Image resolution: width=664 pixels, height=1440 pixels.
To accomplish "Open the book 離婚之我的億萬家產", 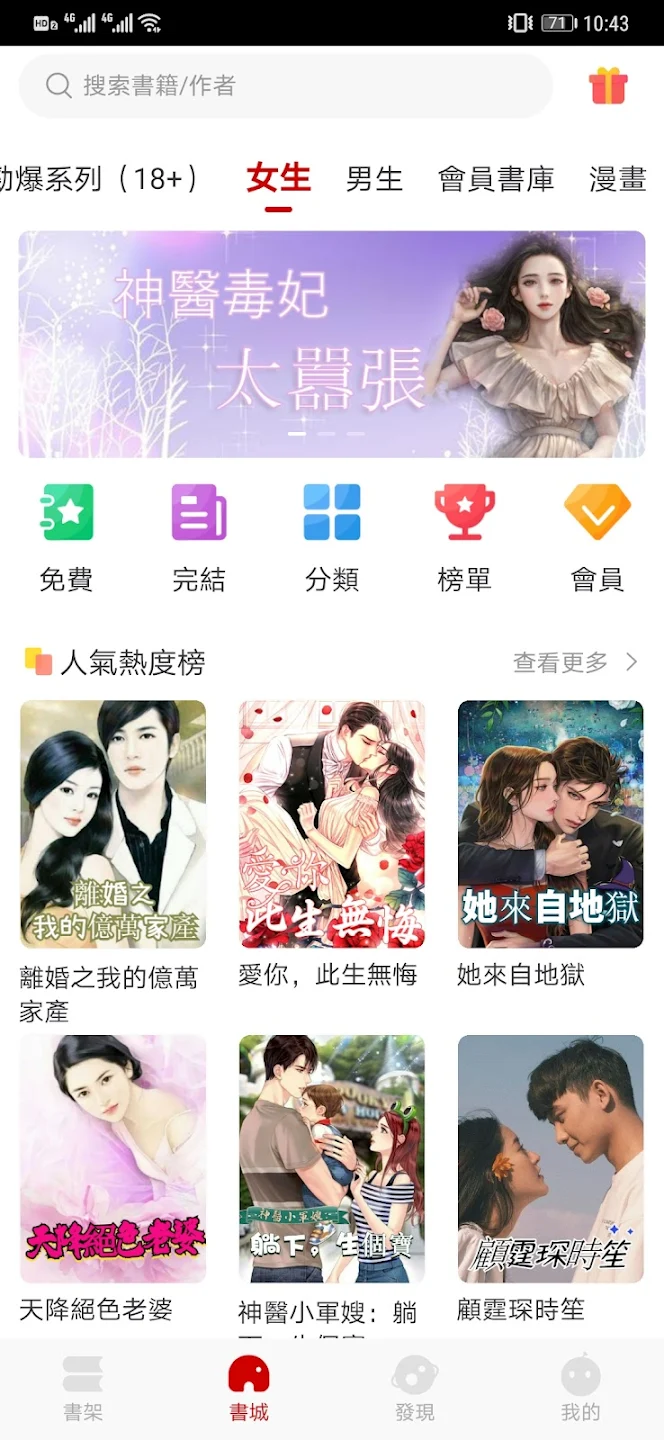I will (x=113, y=824).
